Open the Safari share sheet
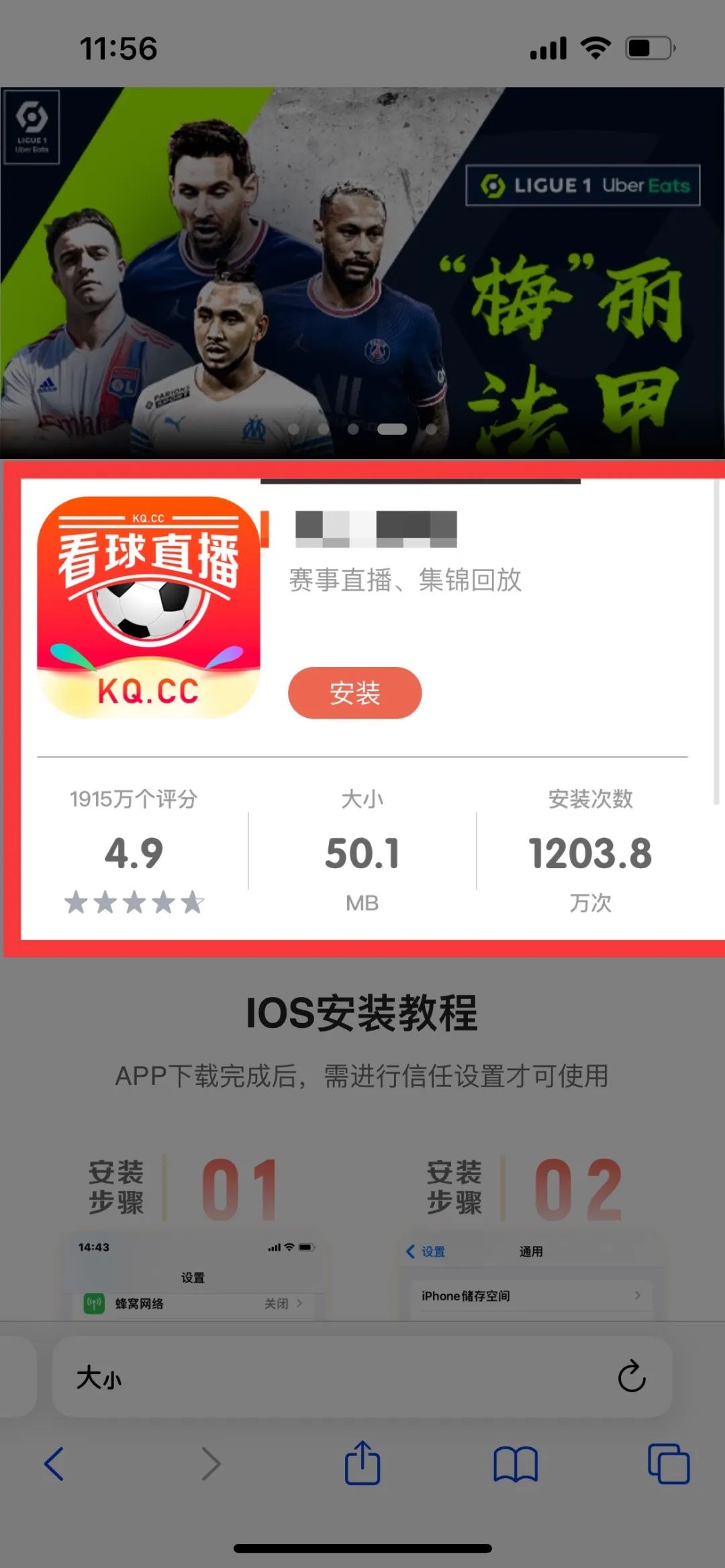This screenshot has width=725, height=1568. pyautogui.click(x=362, y=1463)
